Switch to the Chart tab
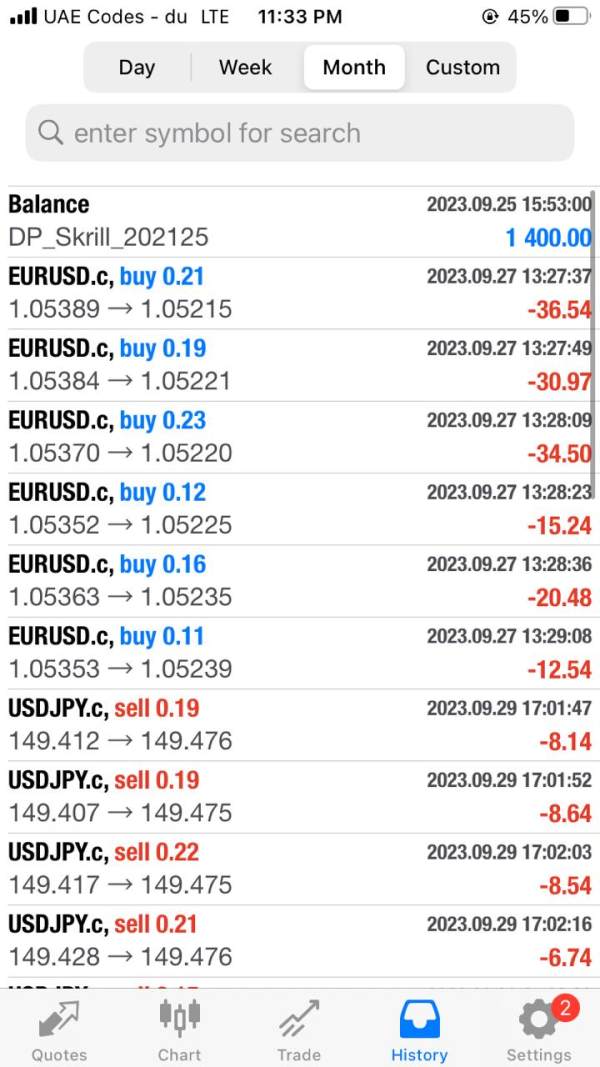The image size is (600, 1067). click(x=180, y=1030)
